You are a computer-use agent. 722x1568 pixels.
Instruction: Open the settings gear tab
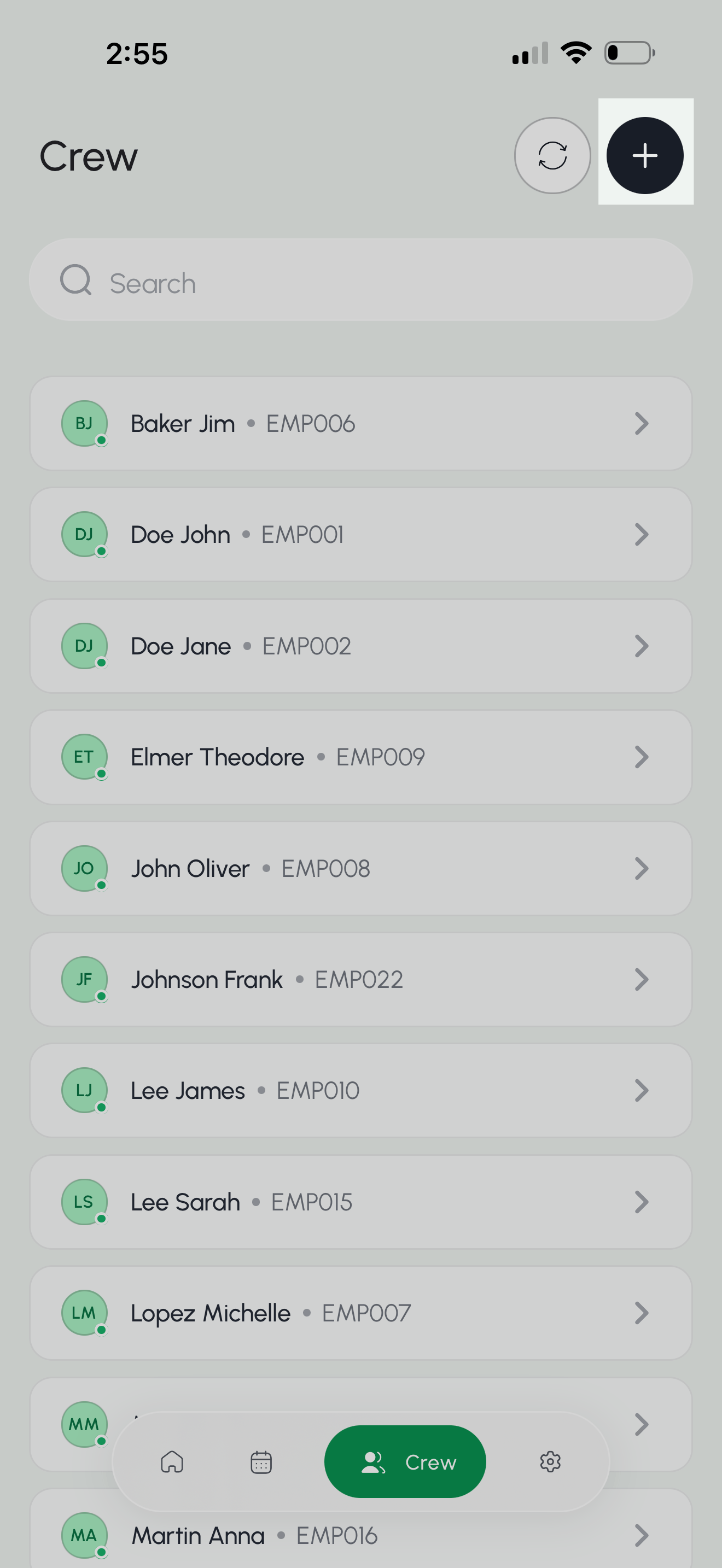(550, 1461)
